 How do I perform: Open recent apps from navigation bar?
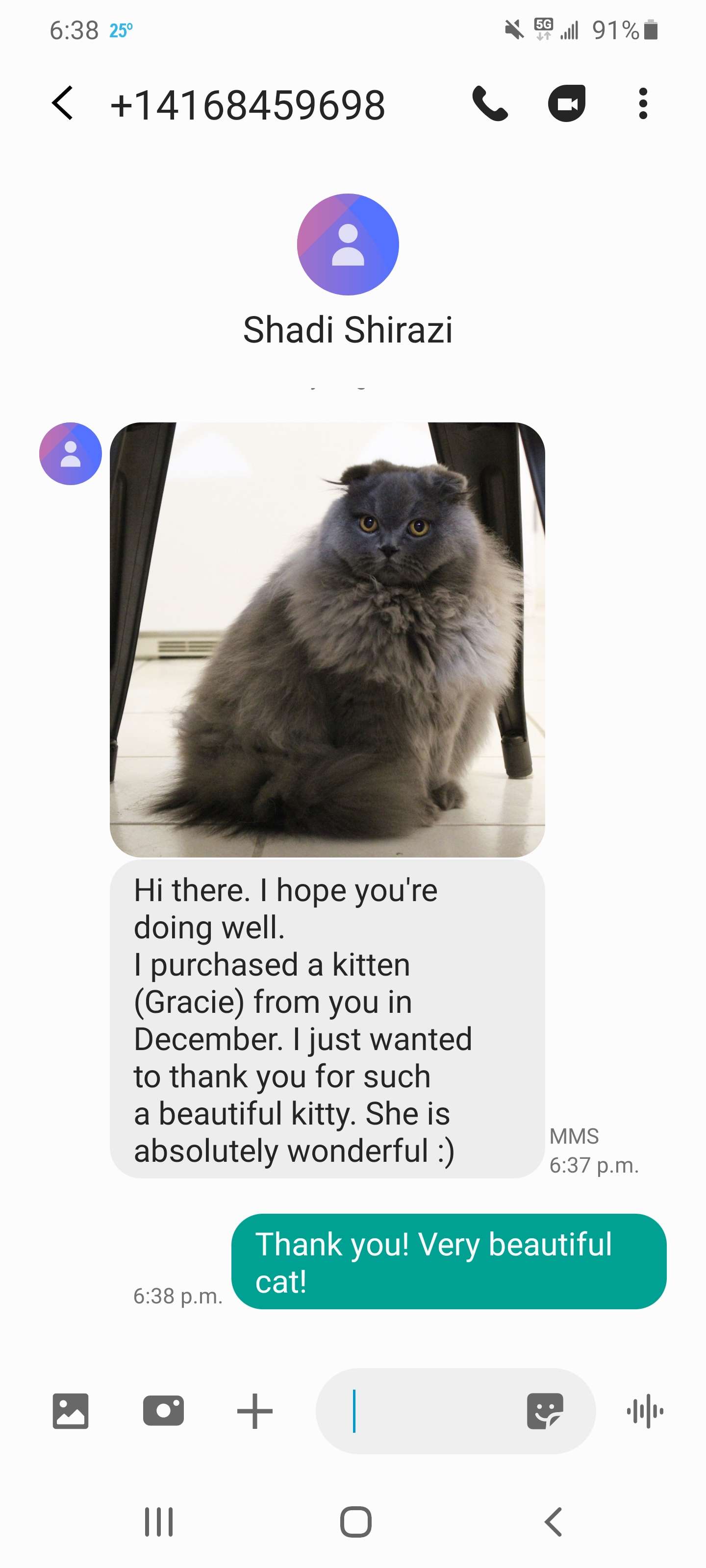(x=159, y=1522)
